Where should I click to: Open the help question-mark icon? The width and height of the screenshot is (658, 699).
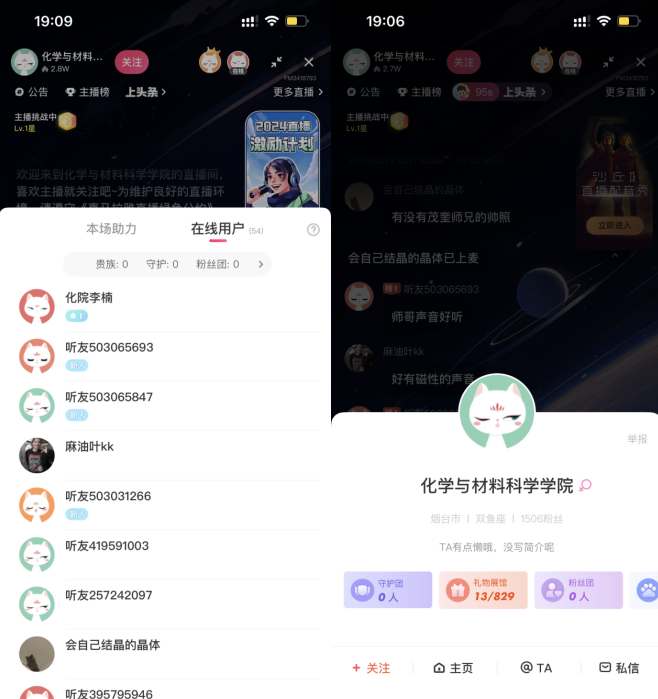tap(313, 230)
